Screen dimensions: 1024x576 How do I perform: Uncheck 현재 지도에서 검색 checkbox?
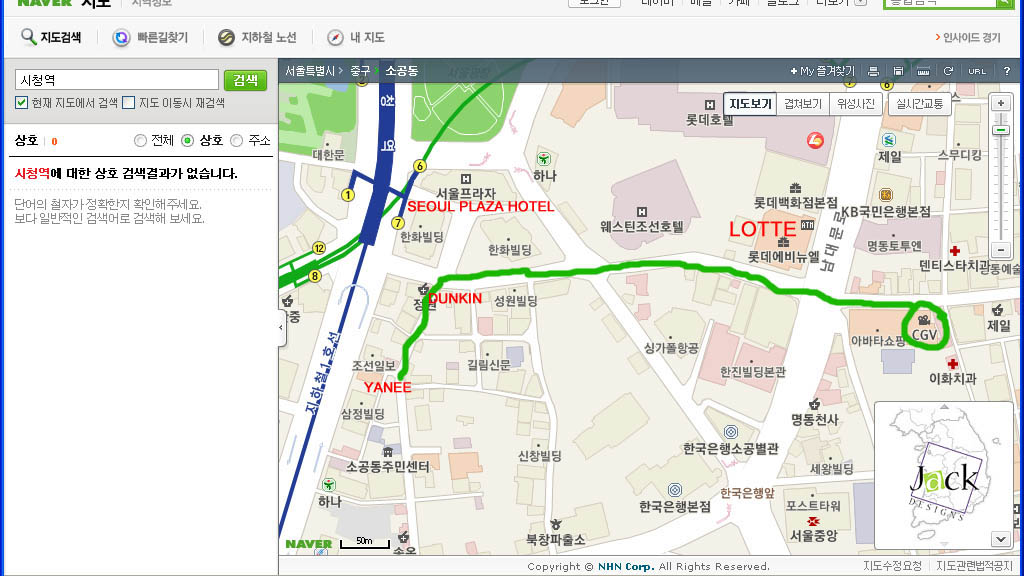click(x=21, y=103)
